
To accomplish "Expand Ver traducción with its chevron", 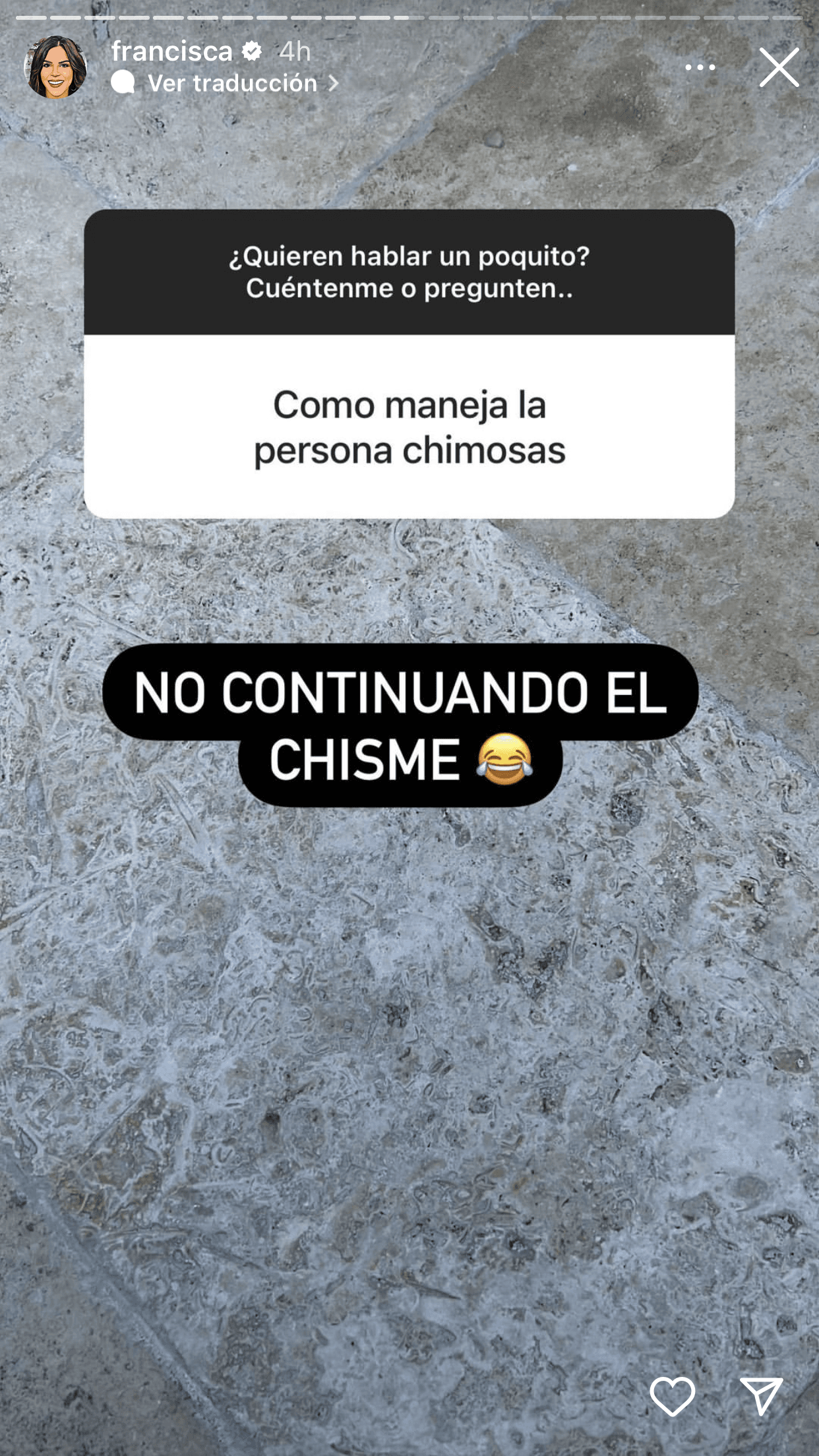I will [335, 82].
